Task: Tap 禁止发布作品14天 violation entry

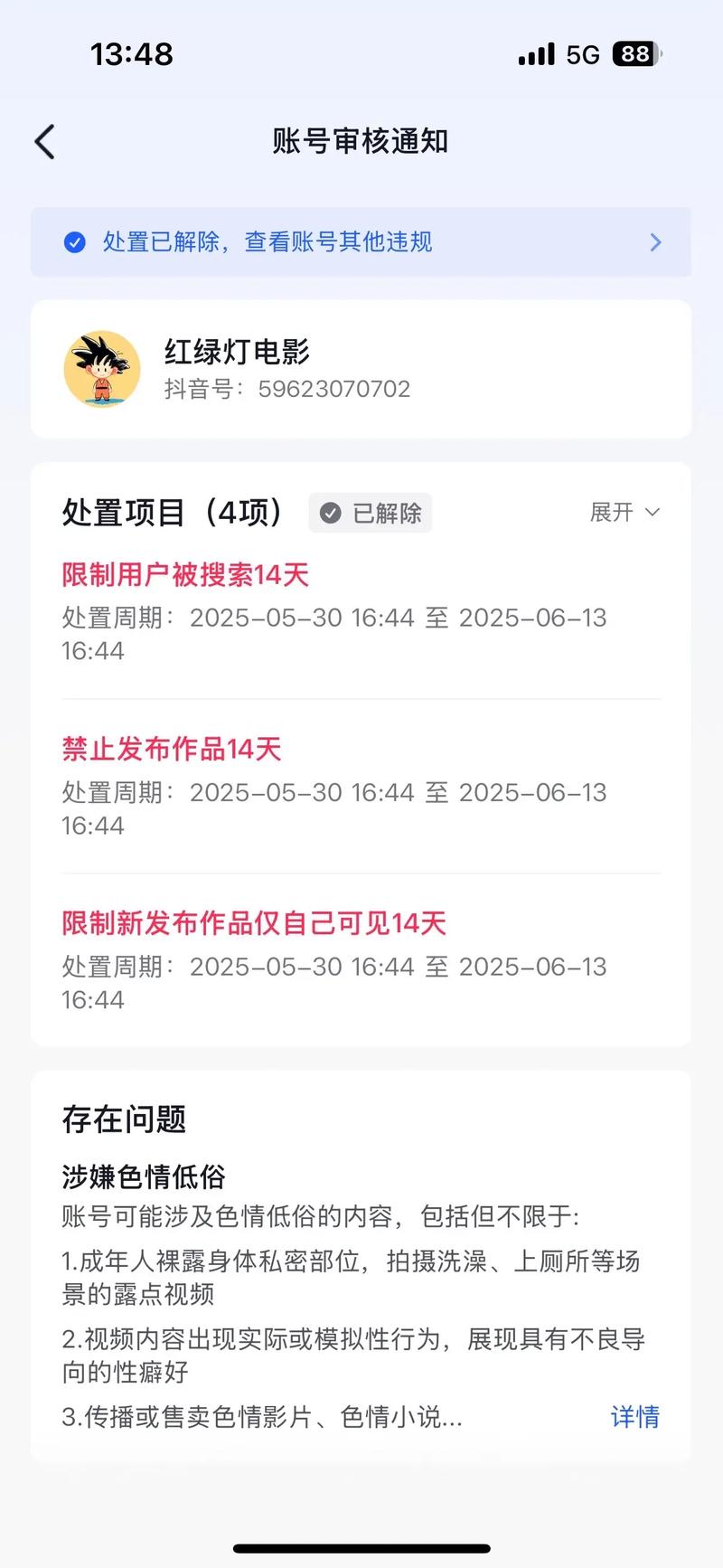Action: pyautogui.click(x=170, y=749)
